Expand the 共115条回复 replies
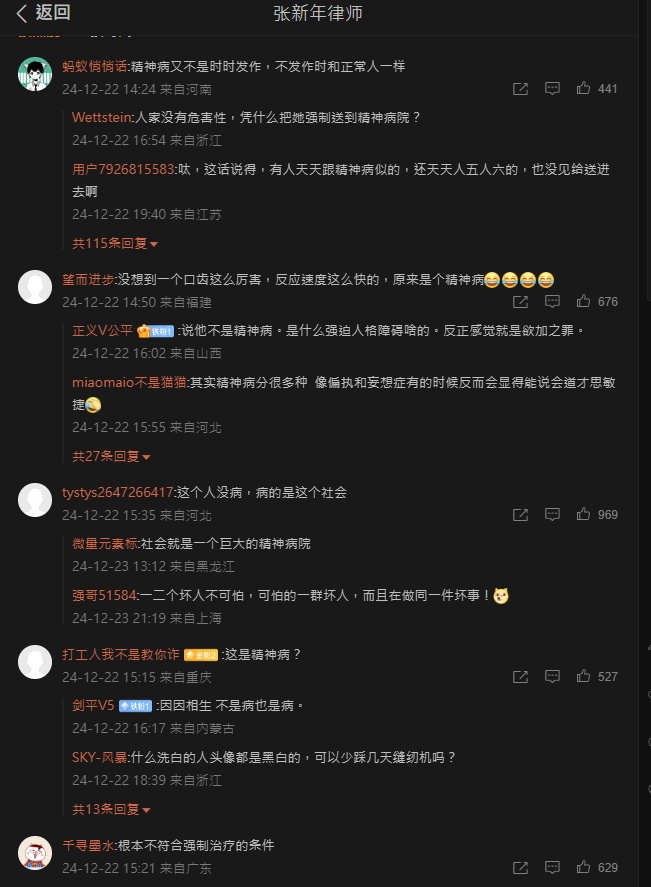 (114, 243)
